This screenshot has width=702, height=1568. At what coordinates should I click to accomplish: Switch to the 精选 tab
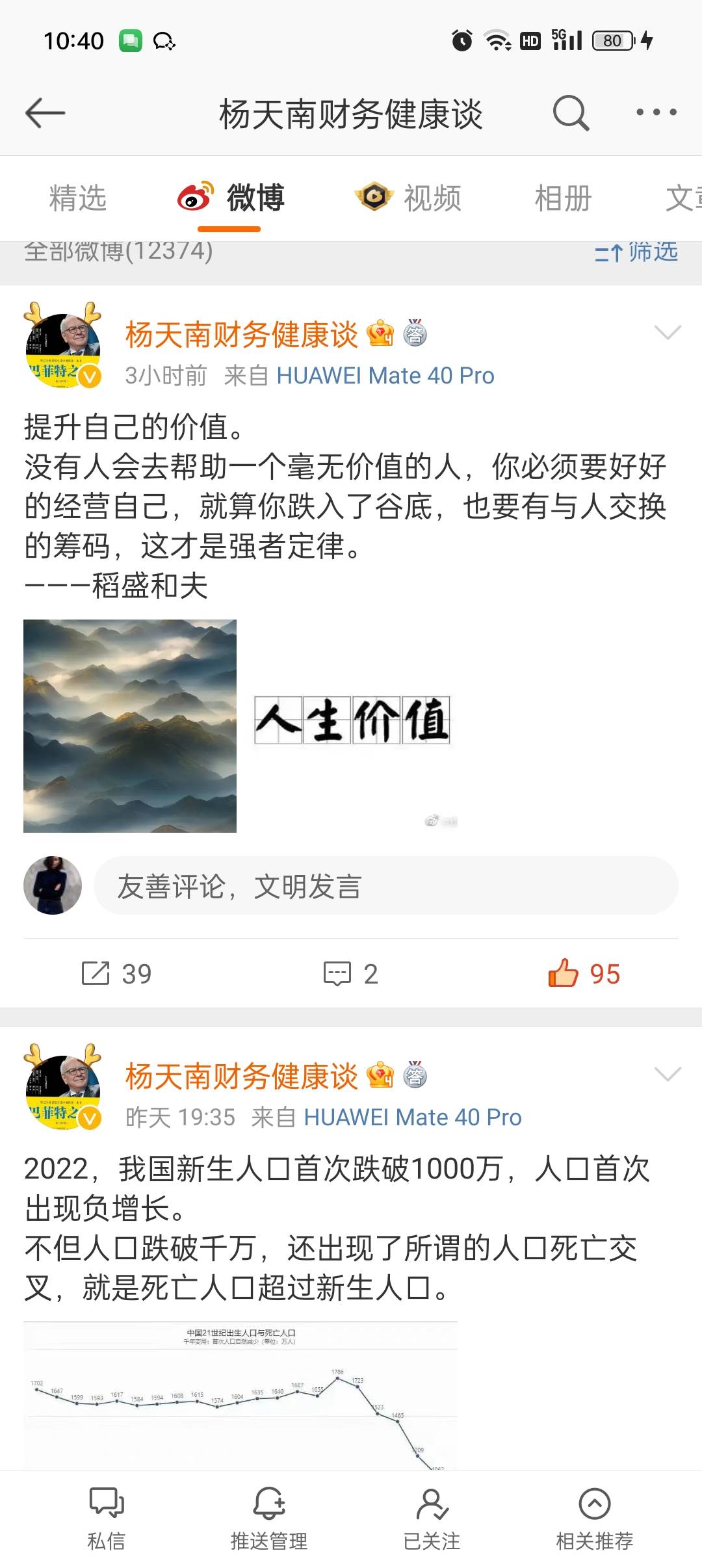pyautogui.click(x=77, y=198)
